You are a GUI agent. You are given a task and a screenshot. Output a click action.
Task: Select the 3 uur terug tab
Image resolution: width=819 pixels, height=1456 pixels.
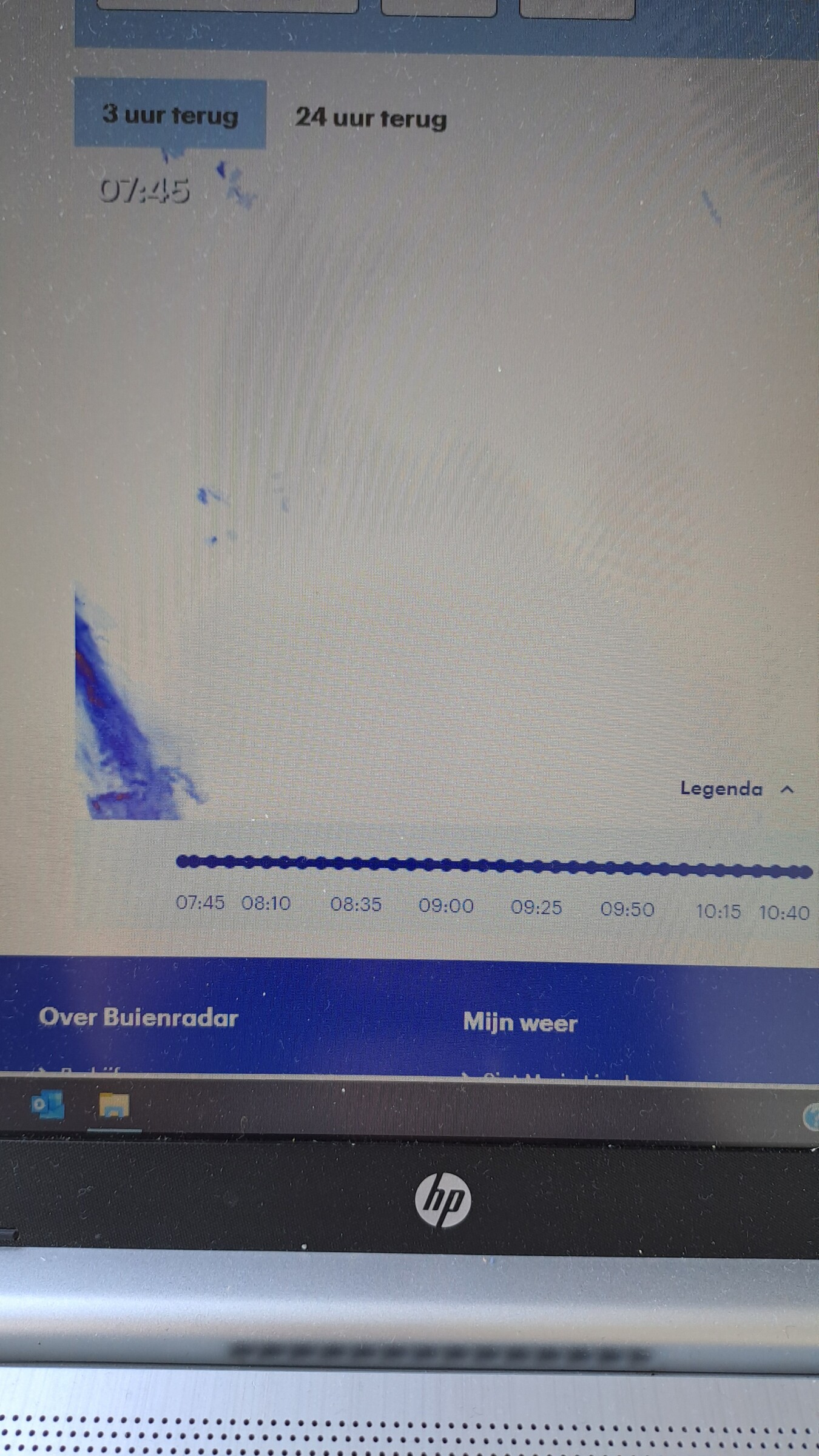(x=170, y=114)
